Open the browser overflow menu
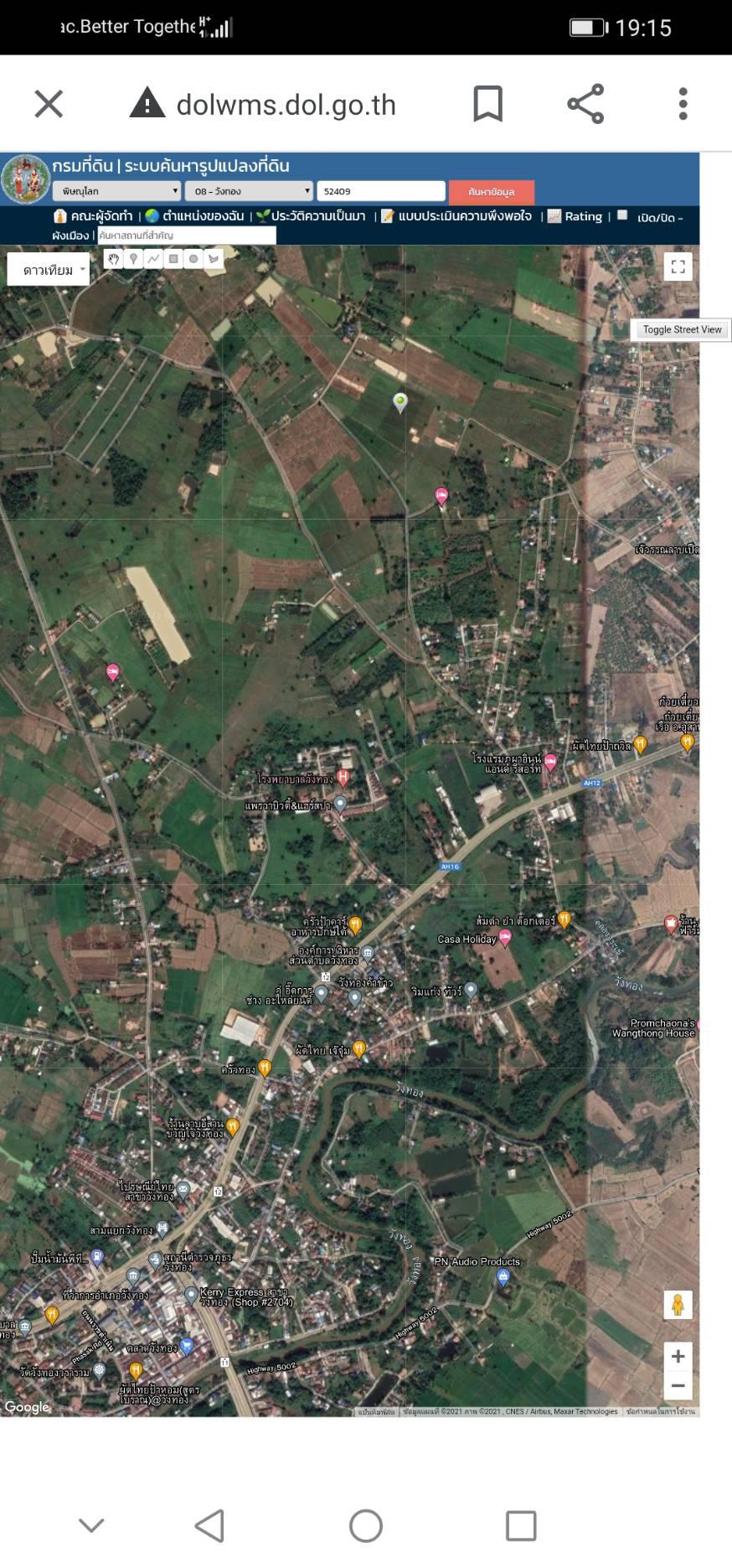The width and height of the screenshot is (732, 1568). click(x=683, y=104)
